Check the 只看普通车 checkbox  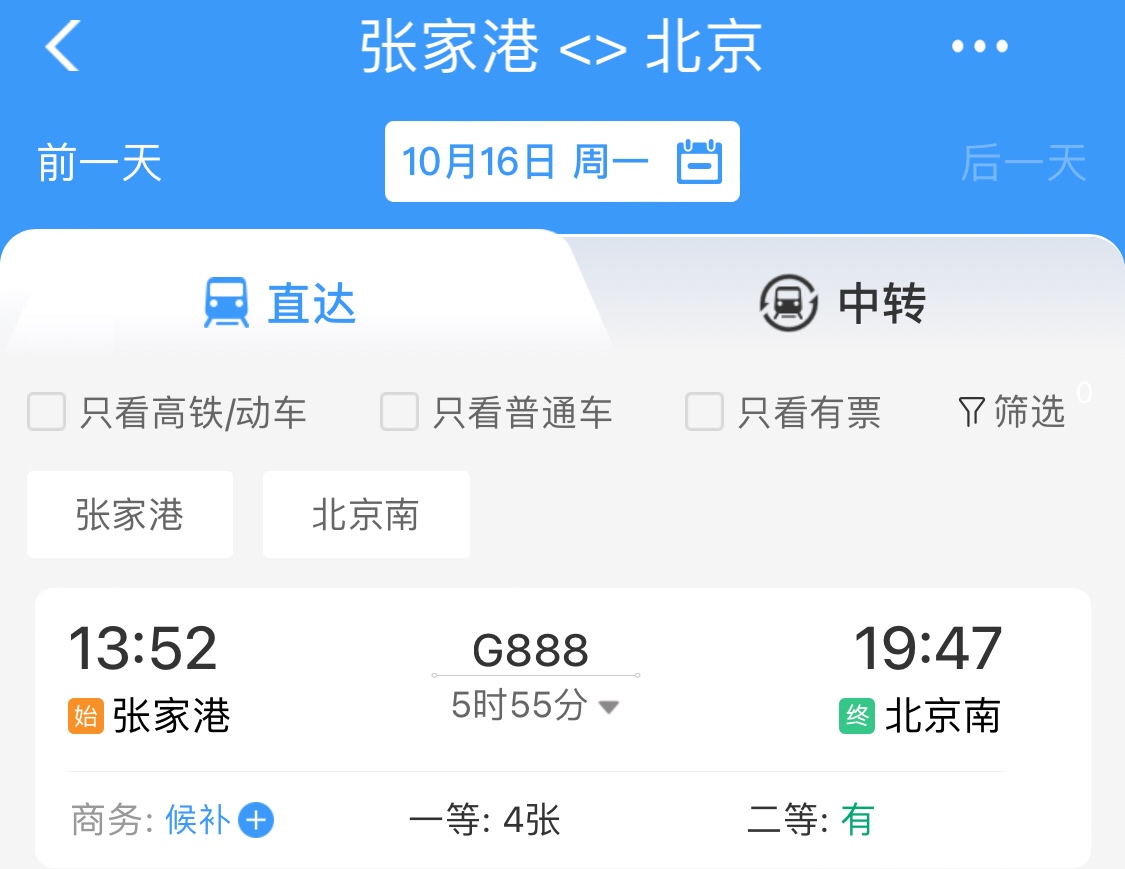coord(399,412)
